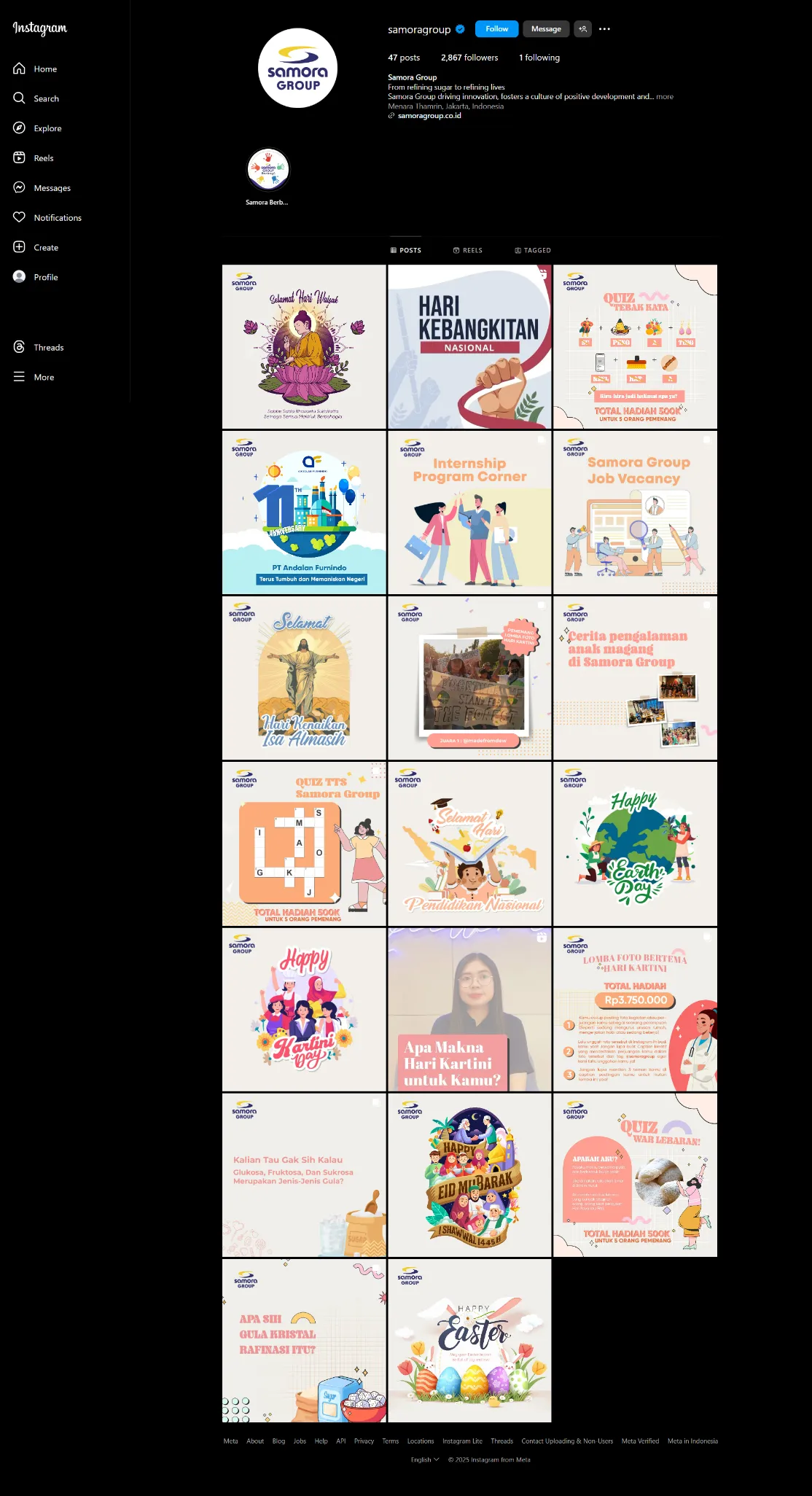812x1496 pixels.
Task: Message samoragroup
Action: [546, 29]
